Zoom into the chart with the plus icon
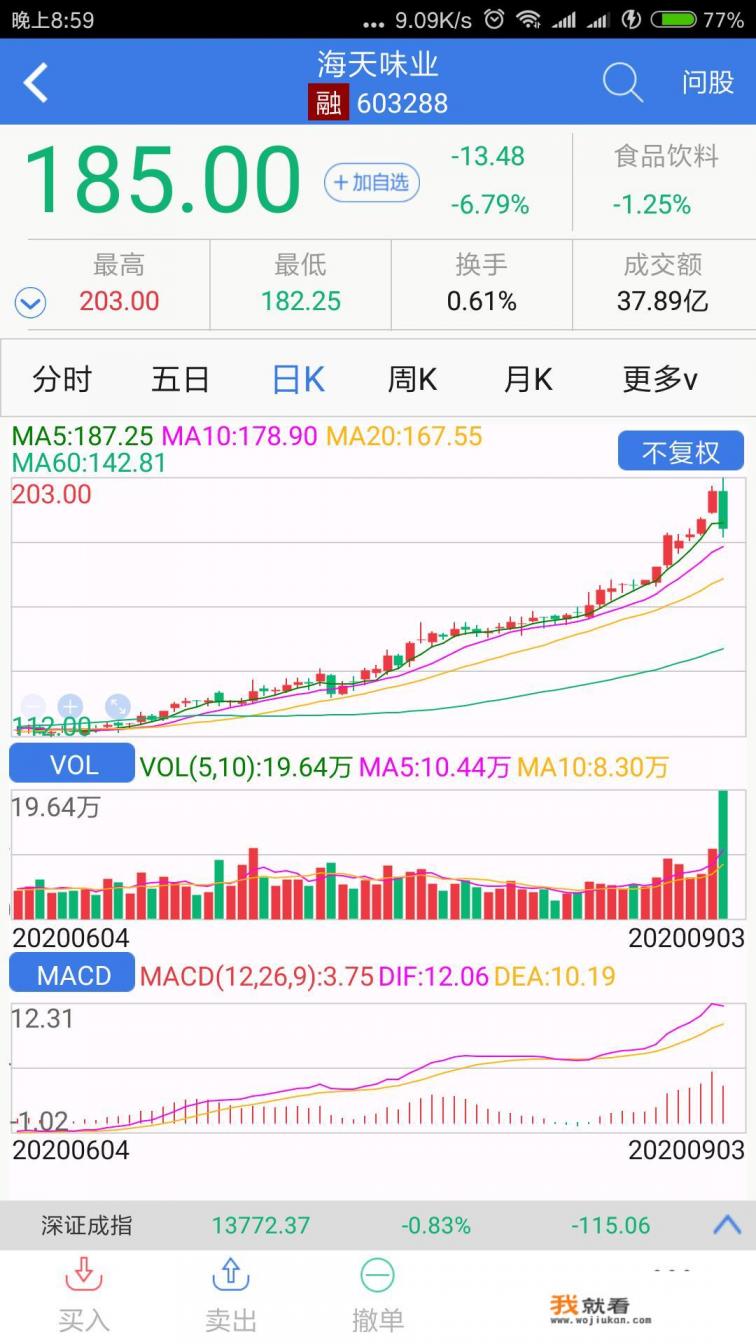The image size is (756, 1344). pyautogui.click(x=70, y=705)
